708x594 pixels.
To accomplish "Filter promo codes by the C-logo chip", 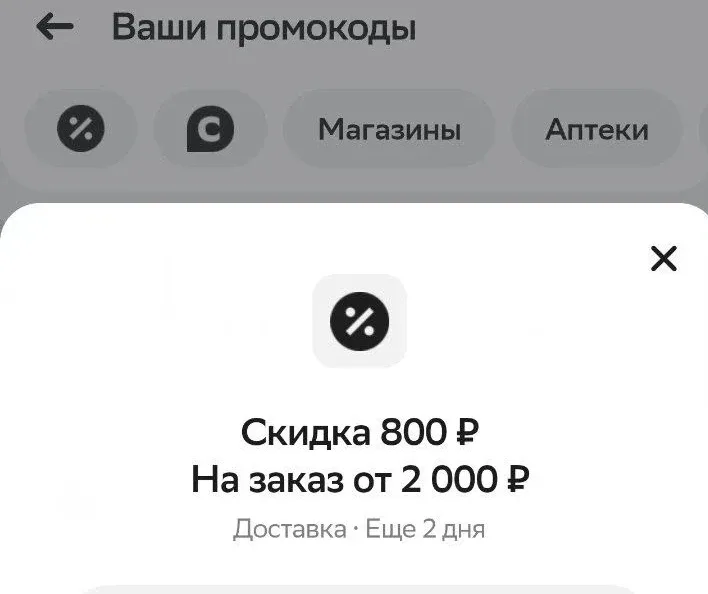I will click(x=210, y=129).
